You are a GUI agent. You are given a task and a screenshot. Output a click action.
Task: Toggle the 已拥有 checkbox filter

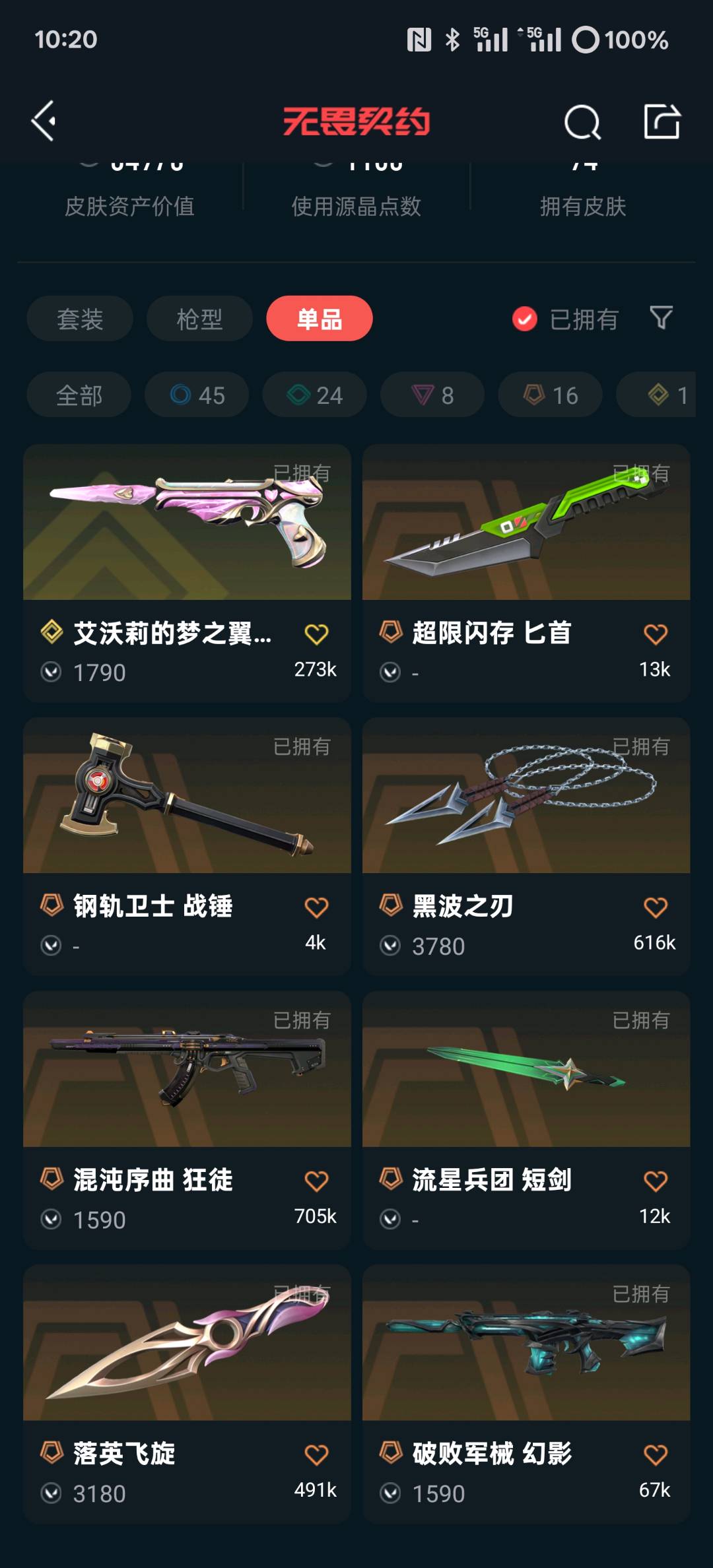(x=525, y=319)
